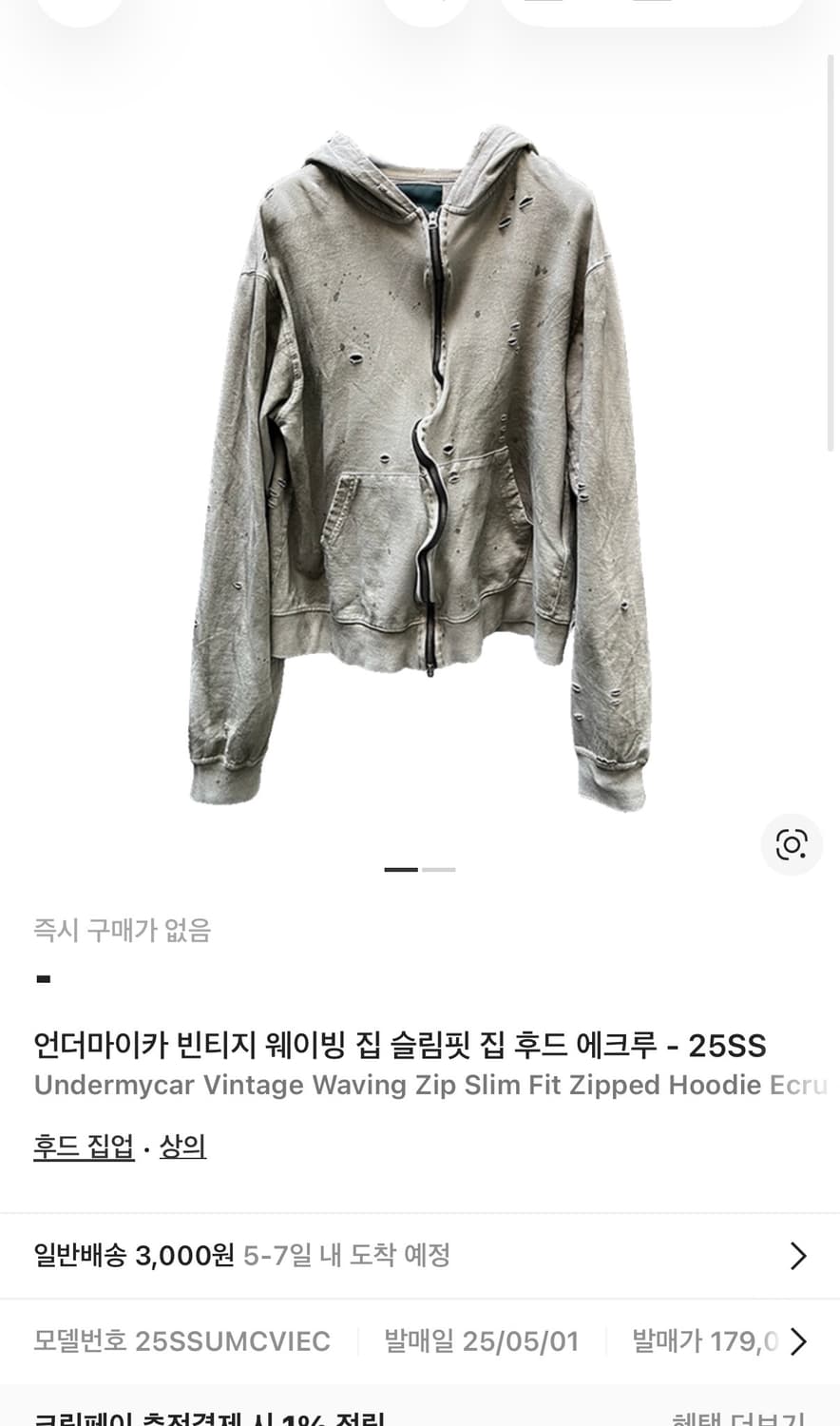This screenshot has width=840, height=1426.
Task: Open visual search with the camera lens icon
Action: (792, 844)
